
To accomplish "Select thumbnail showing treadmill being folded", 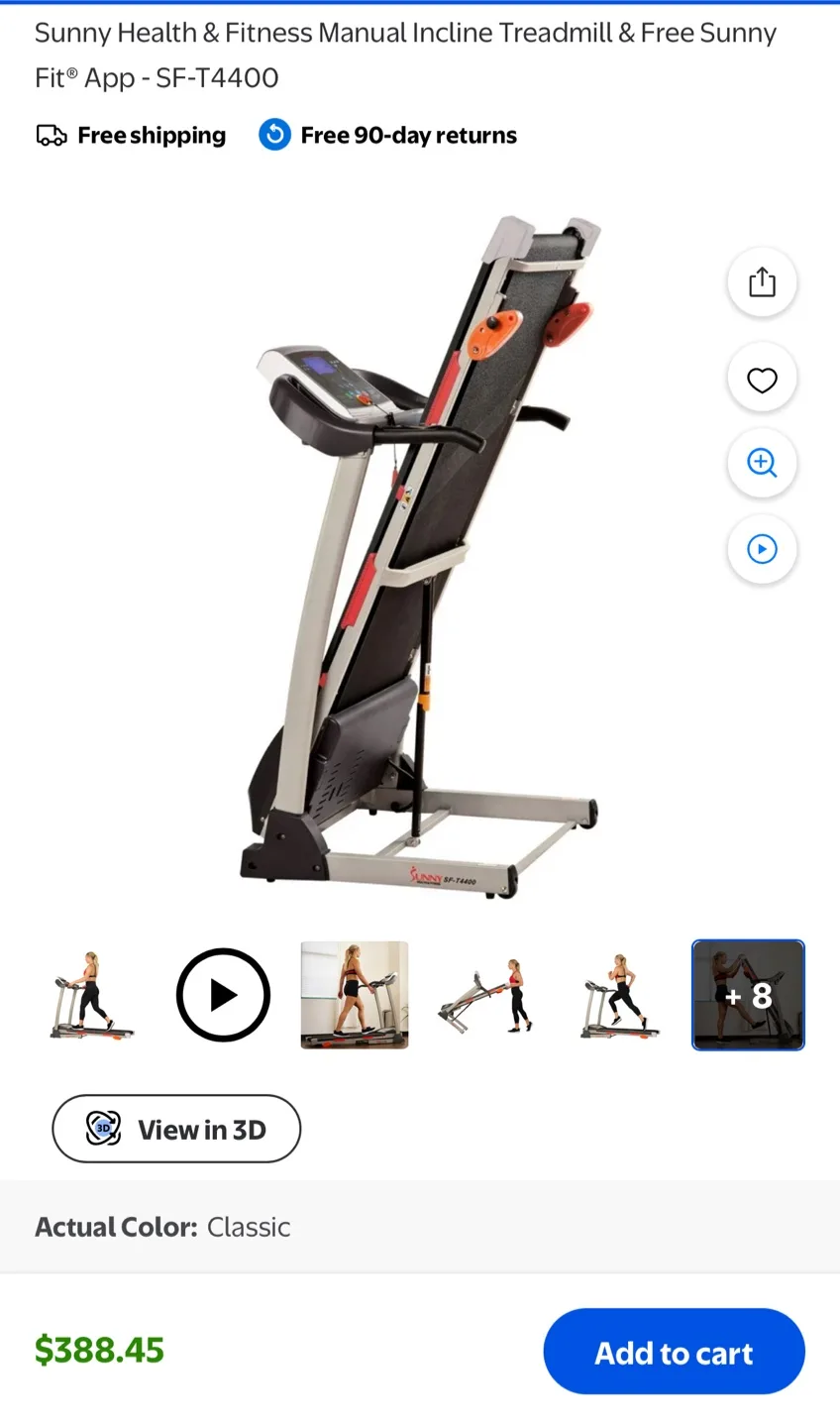I will [486, 995].
